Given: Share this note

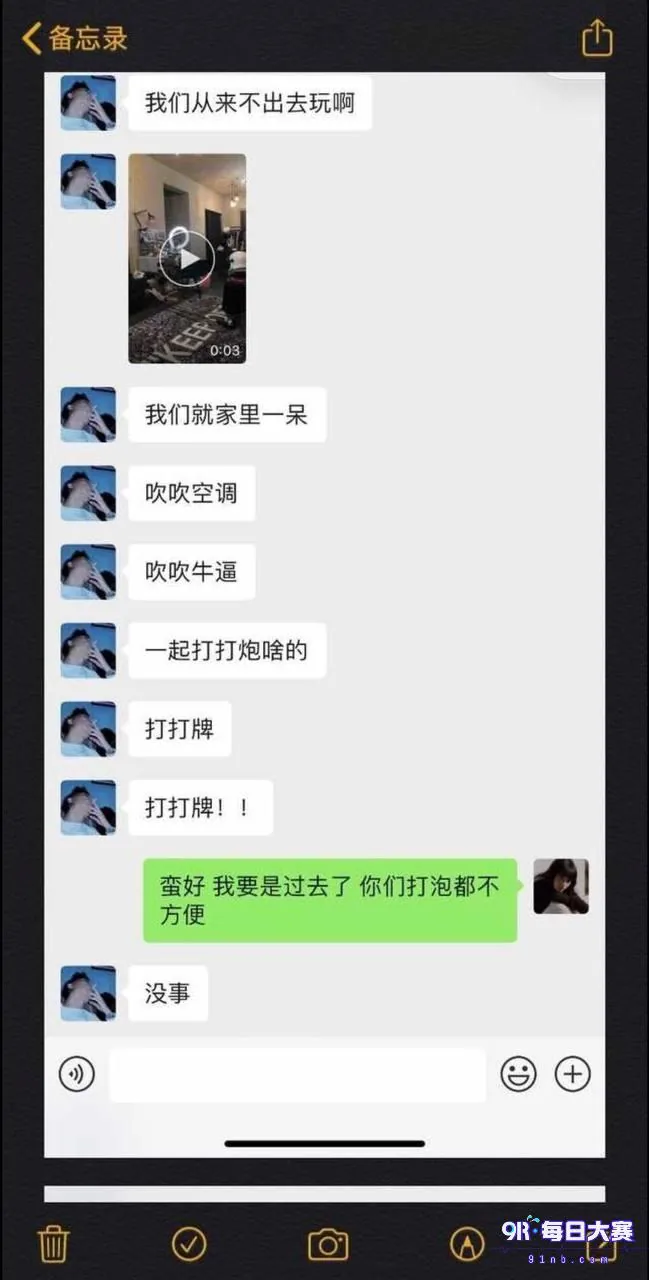Looking at the screenshot, I should tap(597, 37).
